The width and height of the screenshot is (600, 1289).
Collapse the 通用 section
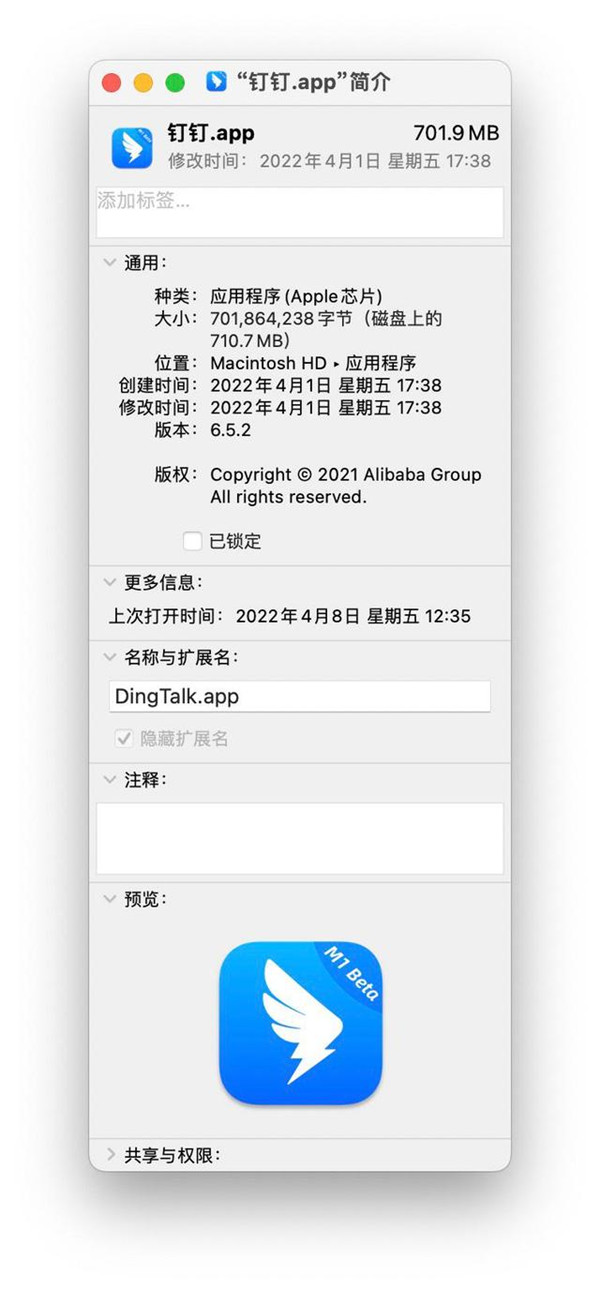point(109,263)
